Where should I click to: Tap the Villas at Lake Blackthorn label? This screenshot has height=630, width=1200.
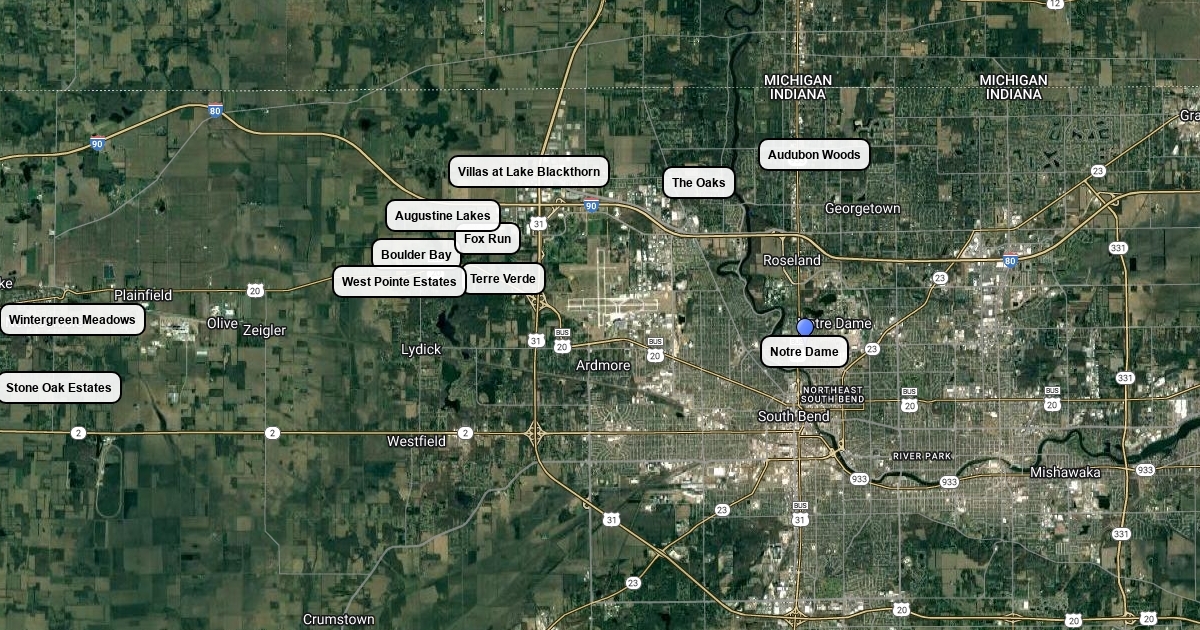tap(528, 172)
